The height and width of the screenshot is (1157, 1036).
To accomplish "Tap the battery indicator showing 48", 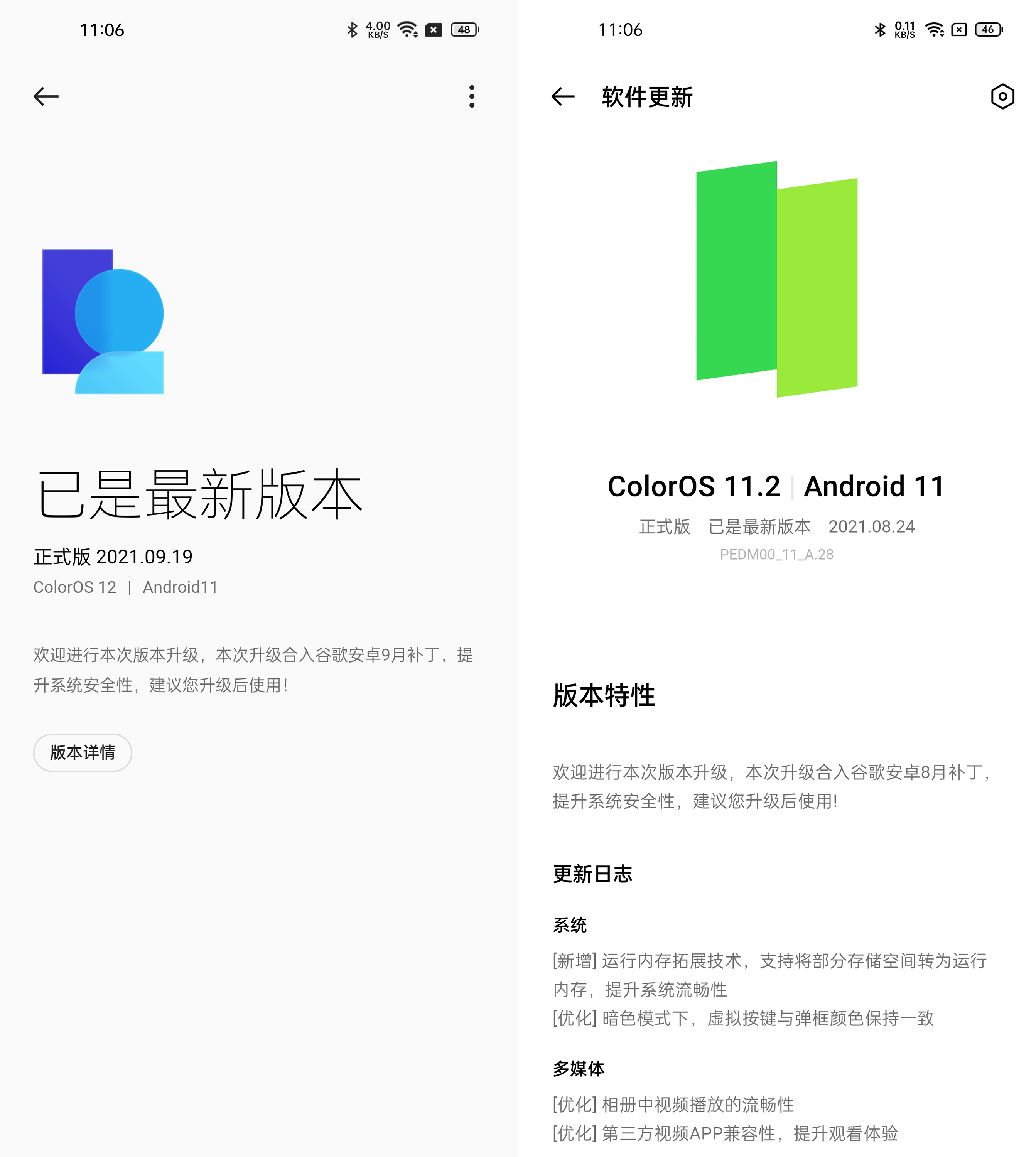I will [x=464, y=30].
